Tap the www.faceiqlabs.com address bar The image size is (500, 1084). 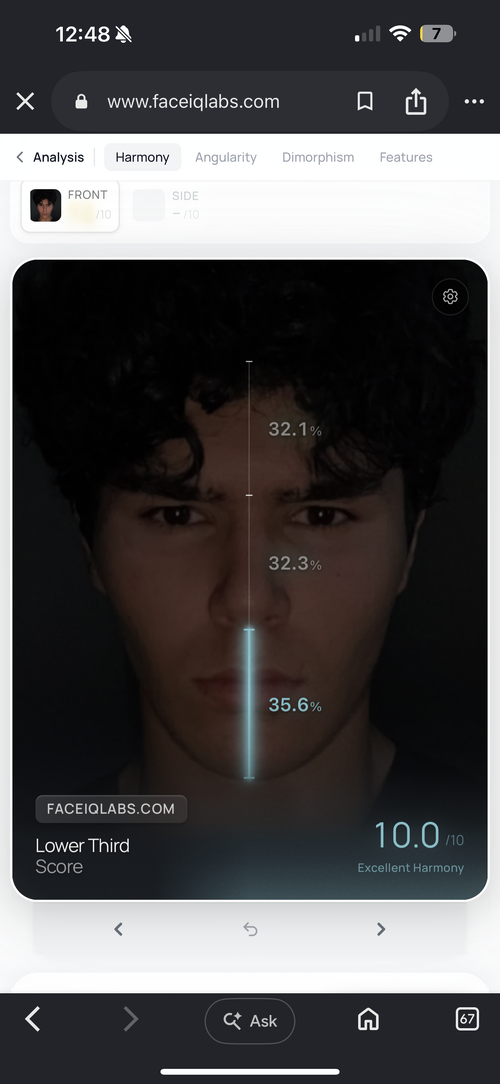(193, 102)
